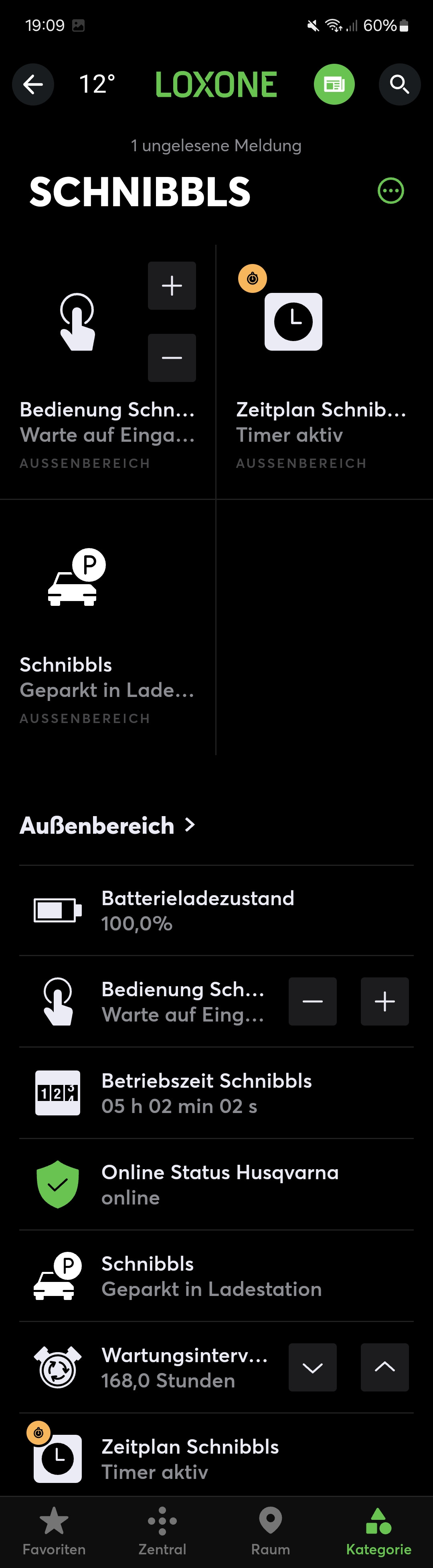Increase the Wartungsintervall with up arrow
Image resolution: width=433 pixels, height=1568 pixels.
coord(384,1367)
